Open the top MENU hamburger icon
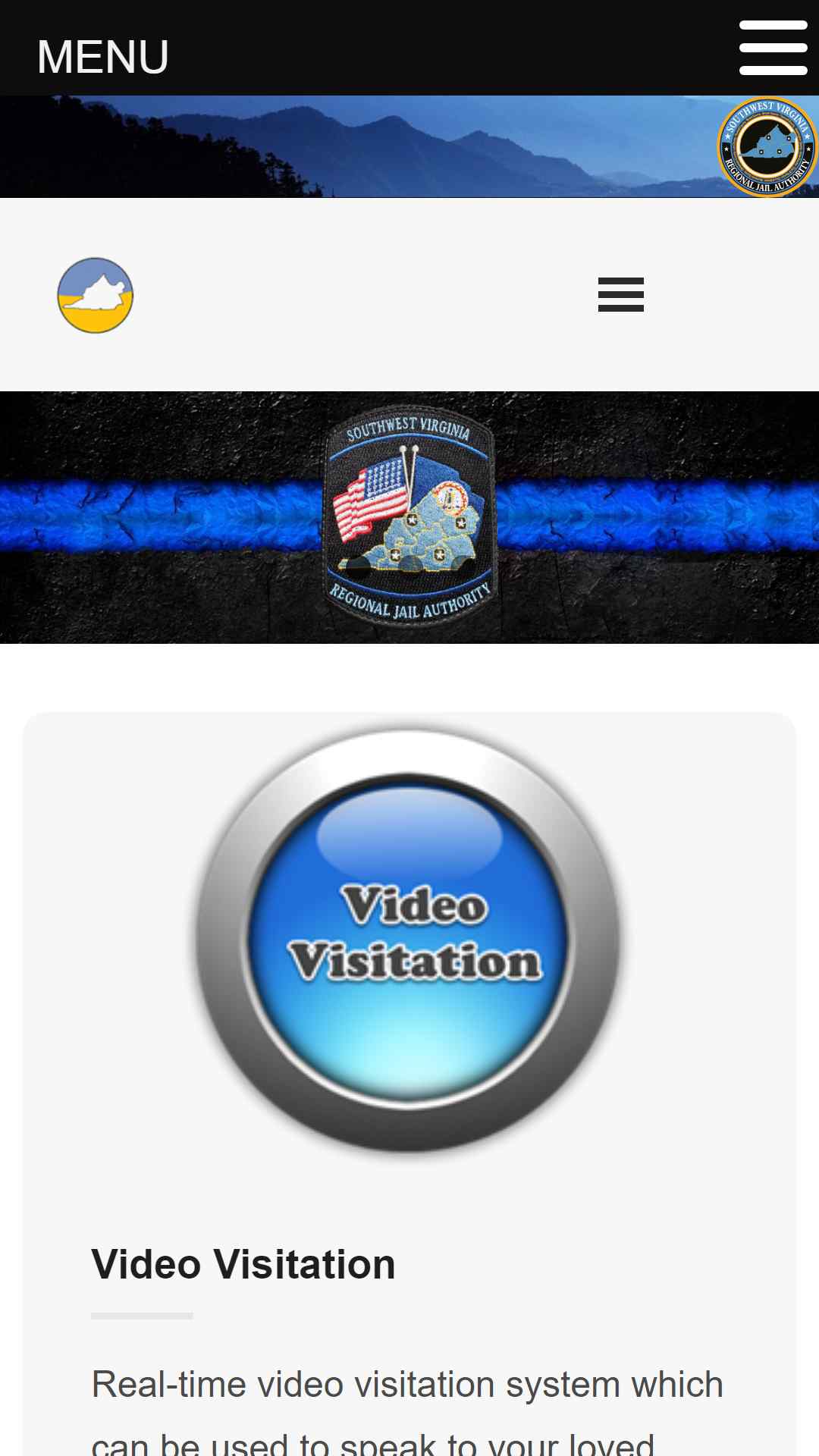The height and width of the screenshot is (1456, 819). pyautogui.click(x=773, y=48)
